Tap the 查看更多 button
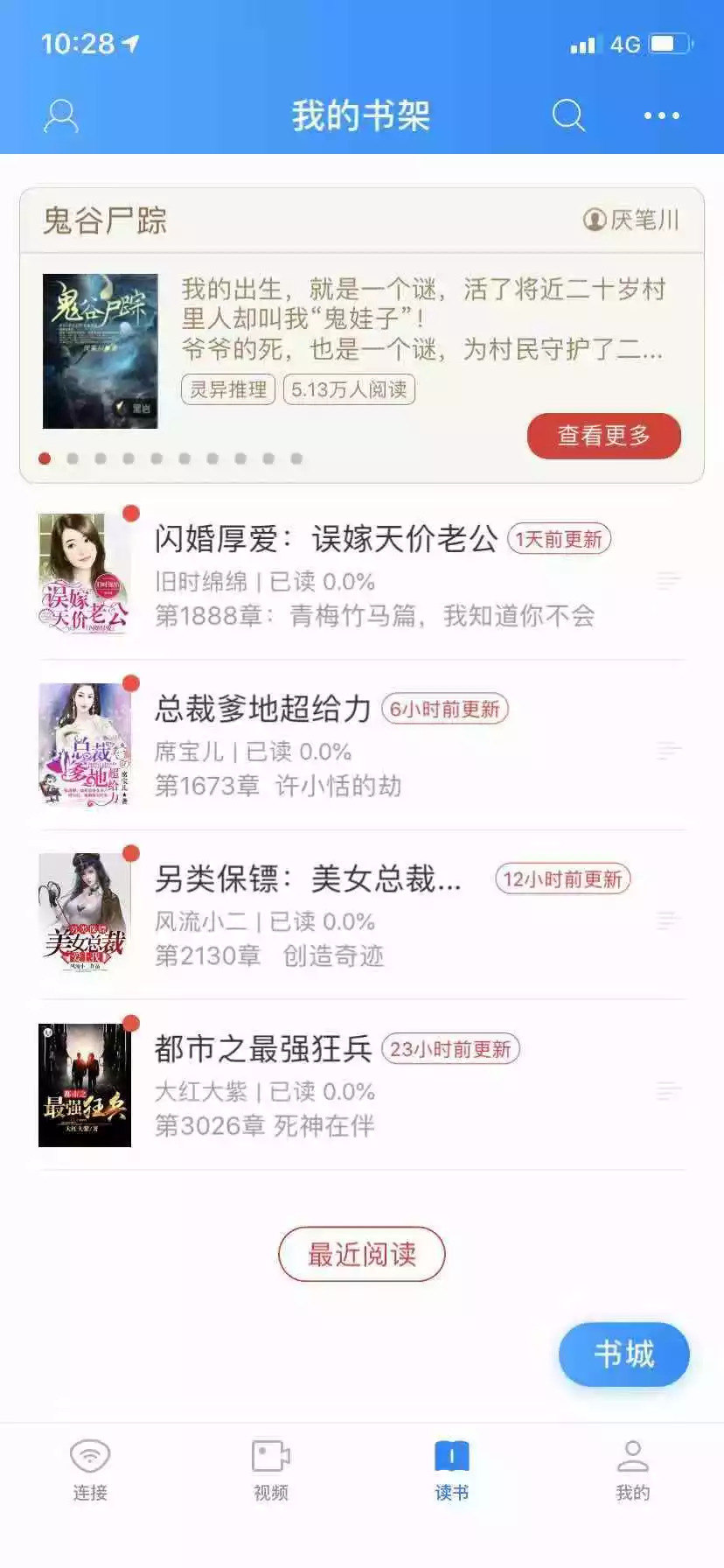This screenshot has height=1568, width=724. [x=603, y=436]
